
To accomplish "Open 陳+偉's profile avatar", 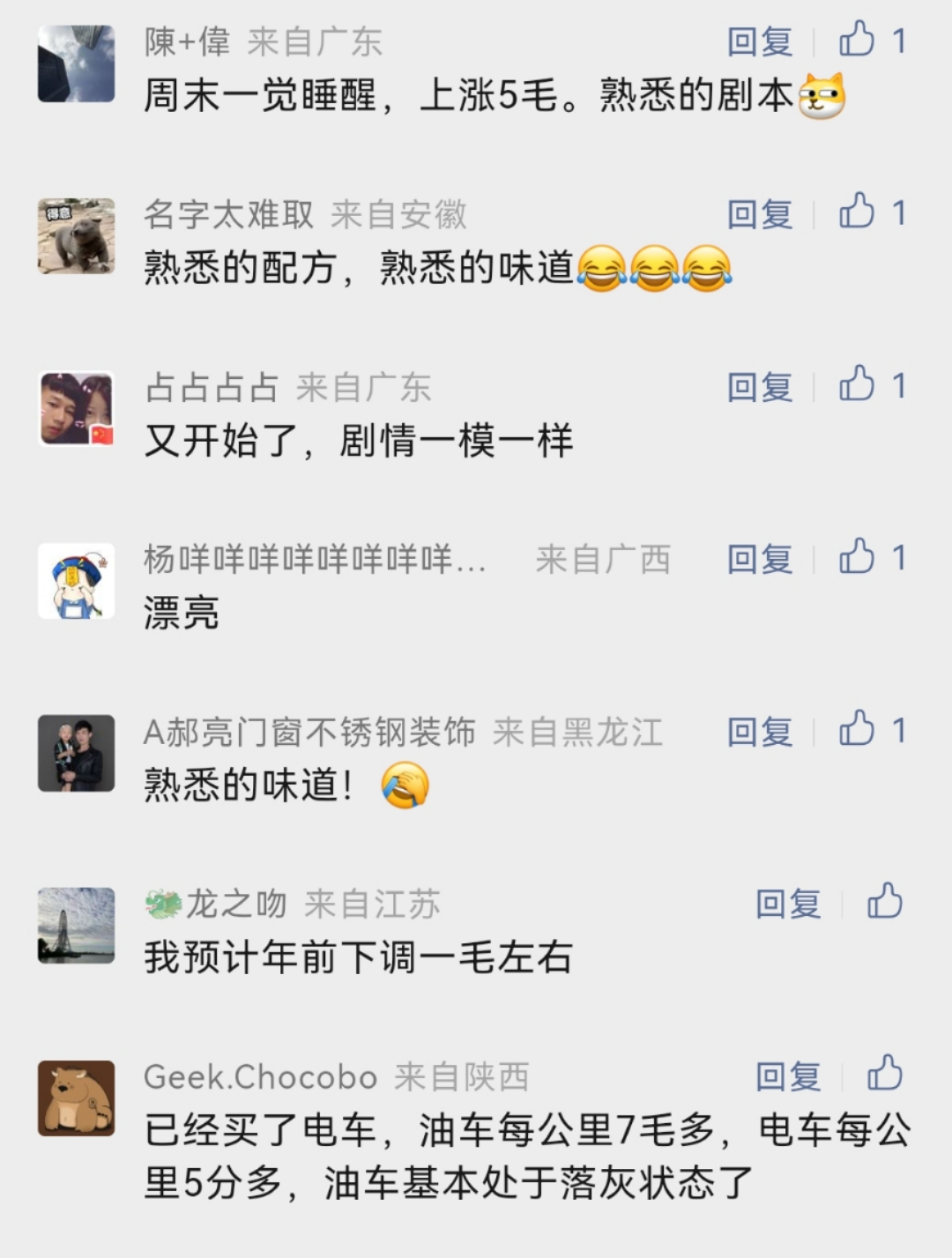I will (x=77, y=63).
